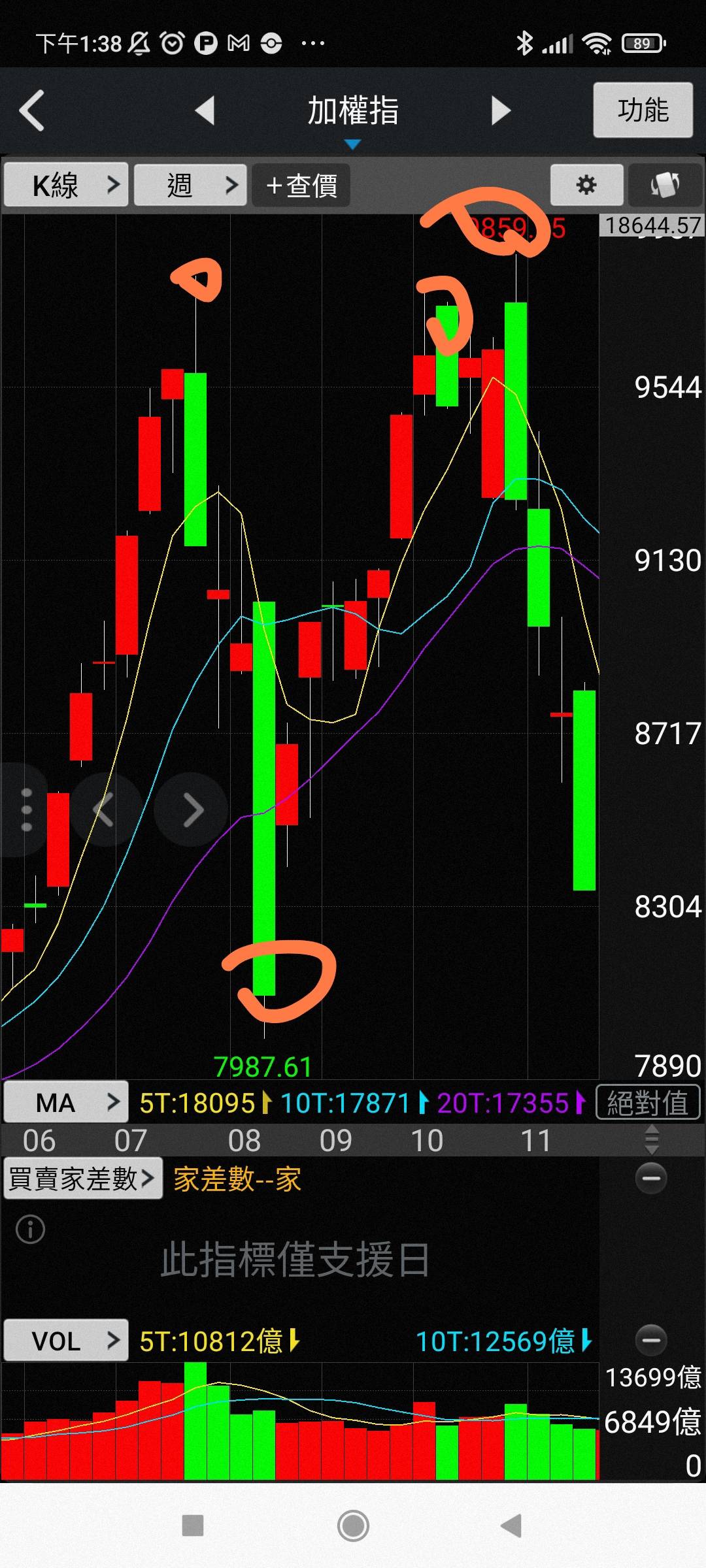This screenshot has width=706, height=1568.
Task: Move chart cursor left with floating arrow
Action: pos(105,810)
